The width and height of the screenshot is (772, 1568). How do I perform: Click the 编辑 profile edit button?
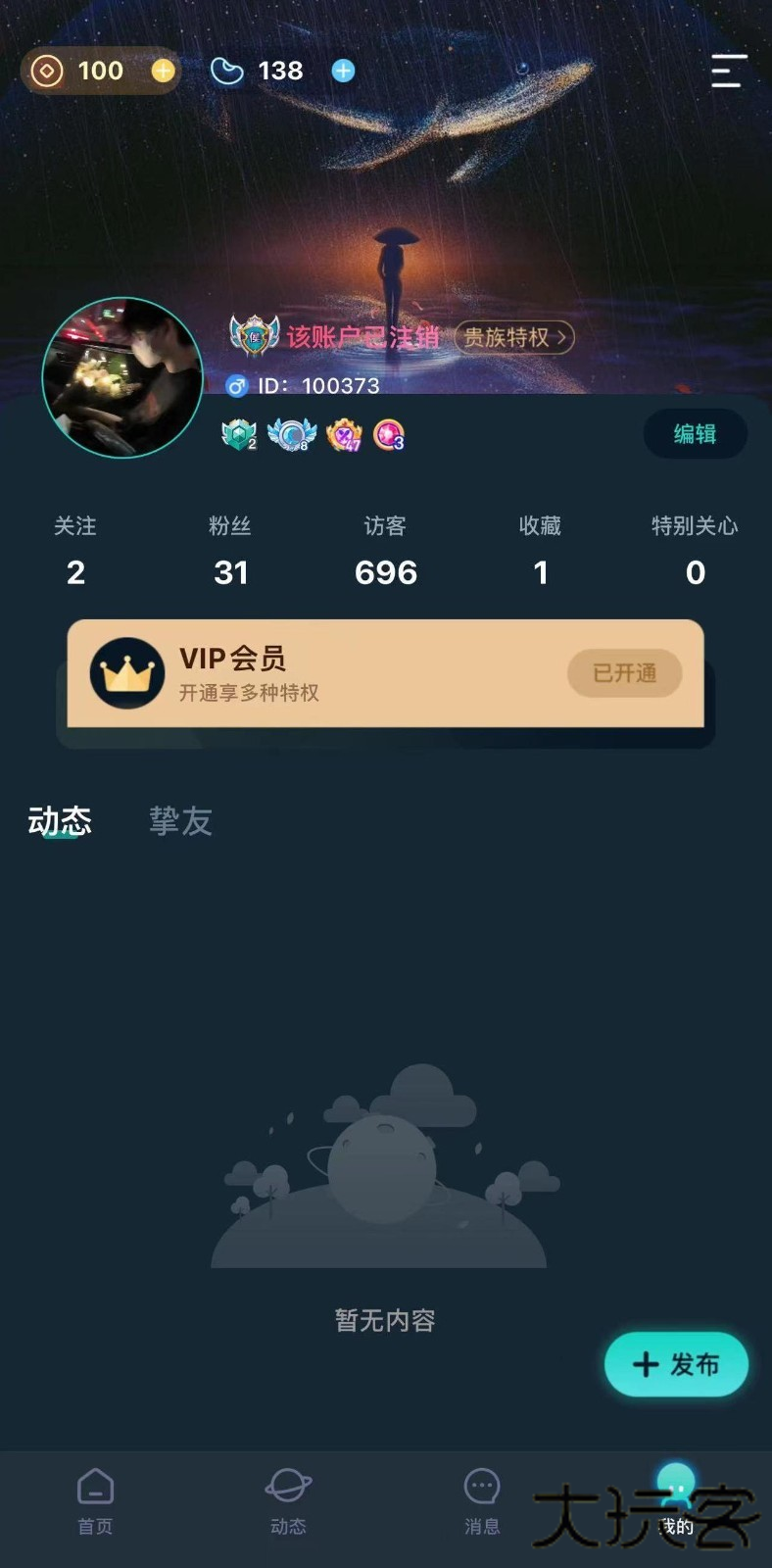[x=695, y=432]
